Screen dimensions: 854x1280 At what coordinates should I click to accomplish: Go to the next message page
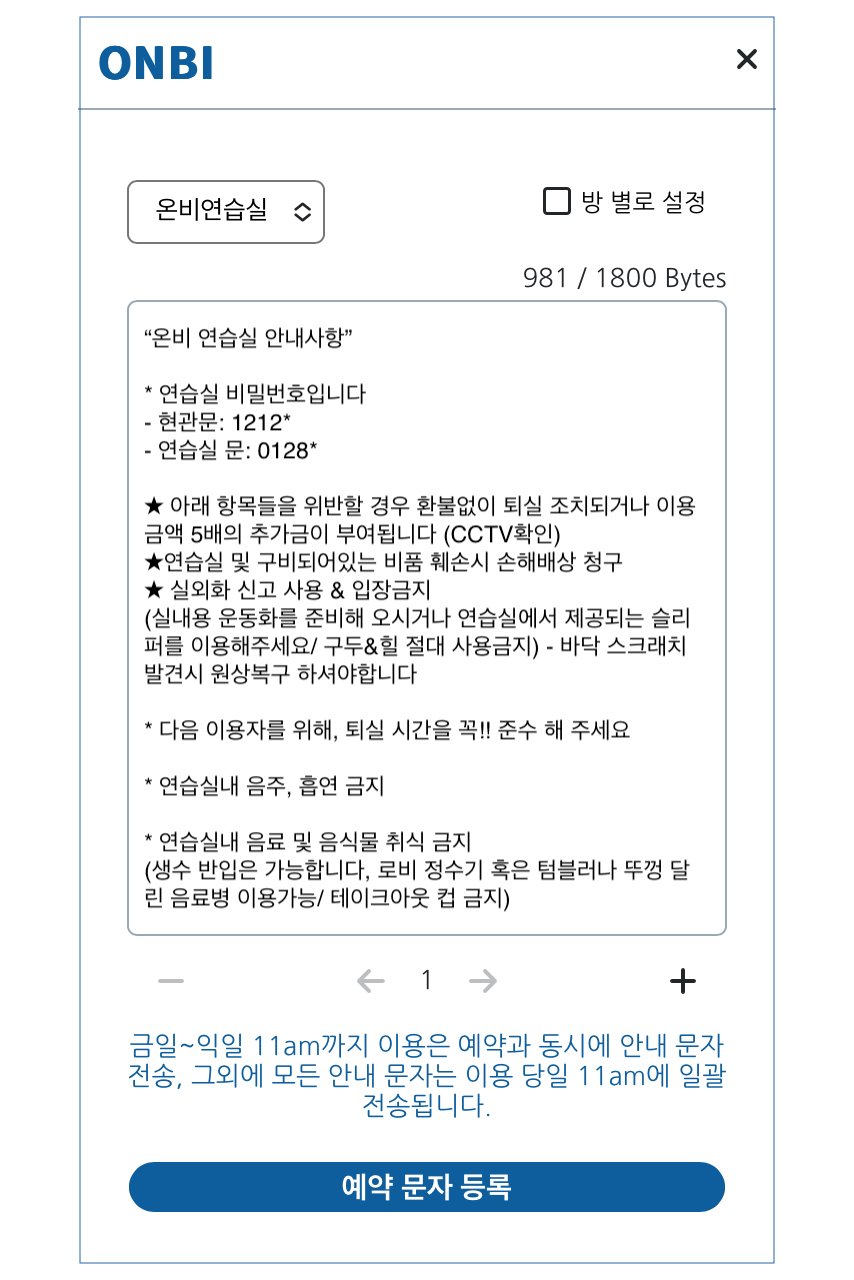coord(483,981)
